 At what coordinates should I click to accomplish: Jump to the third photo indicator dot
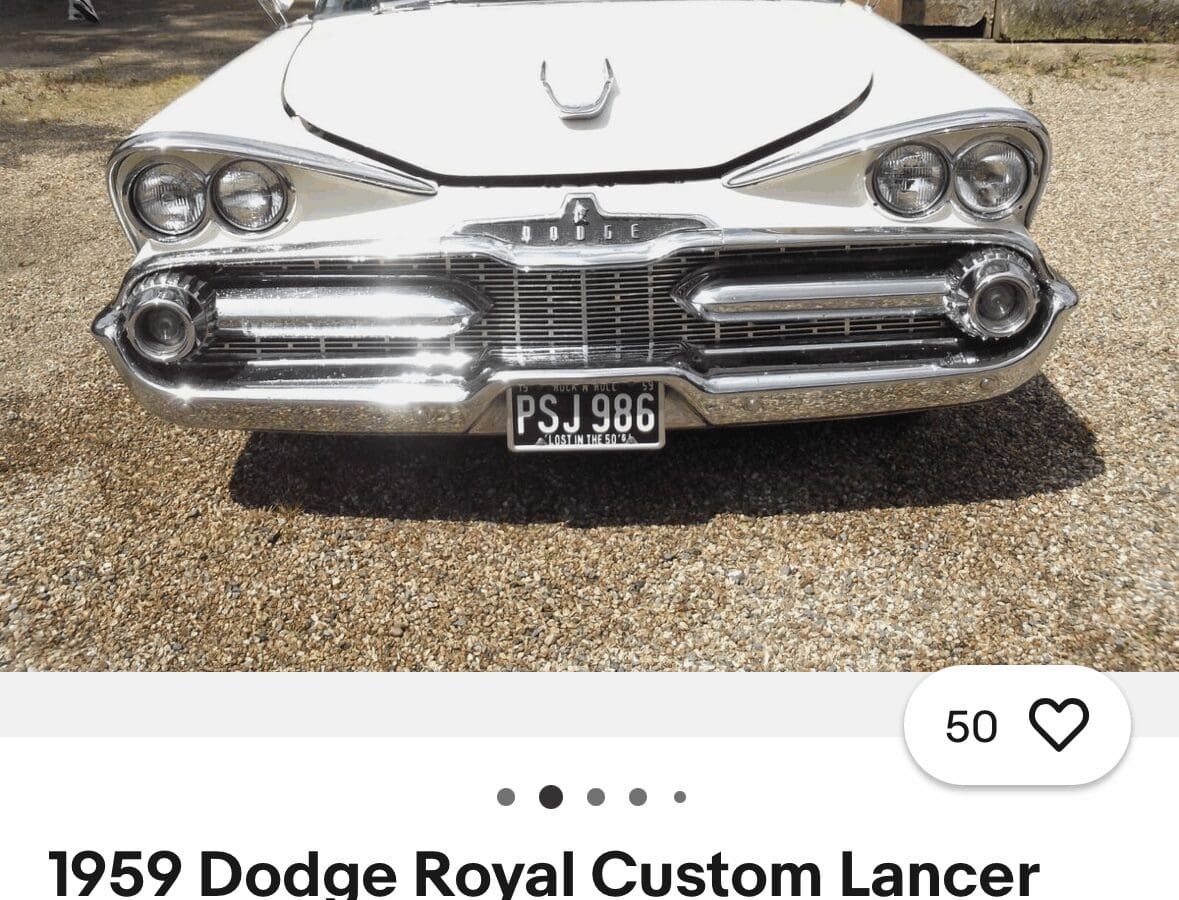[x=596, y=797]
